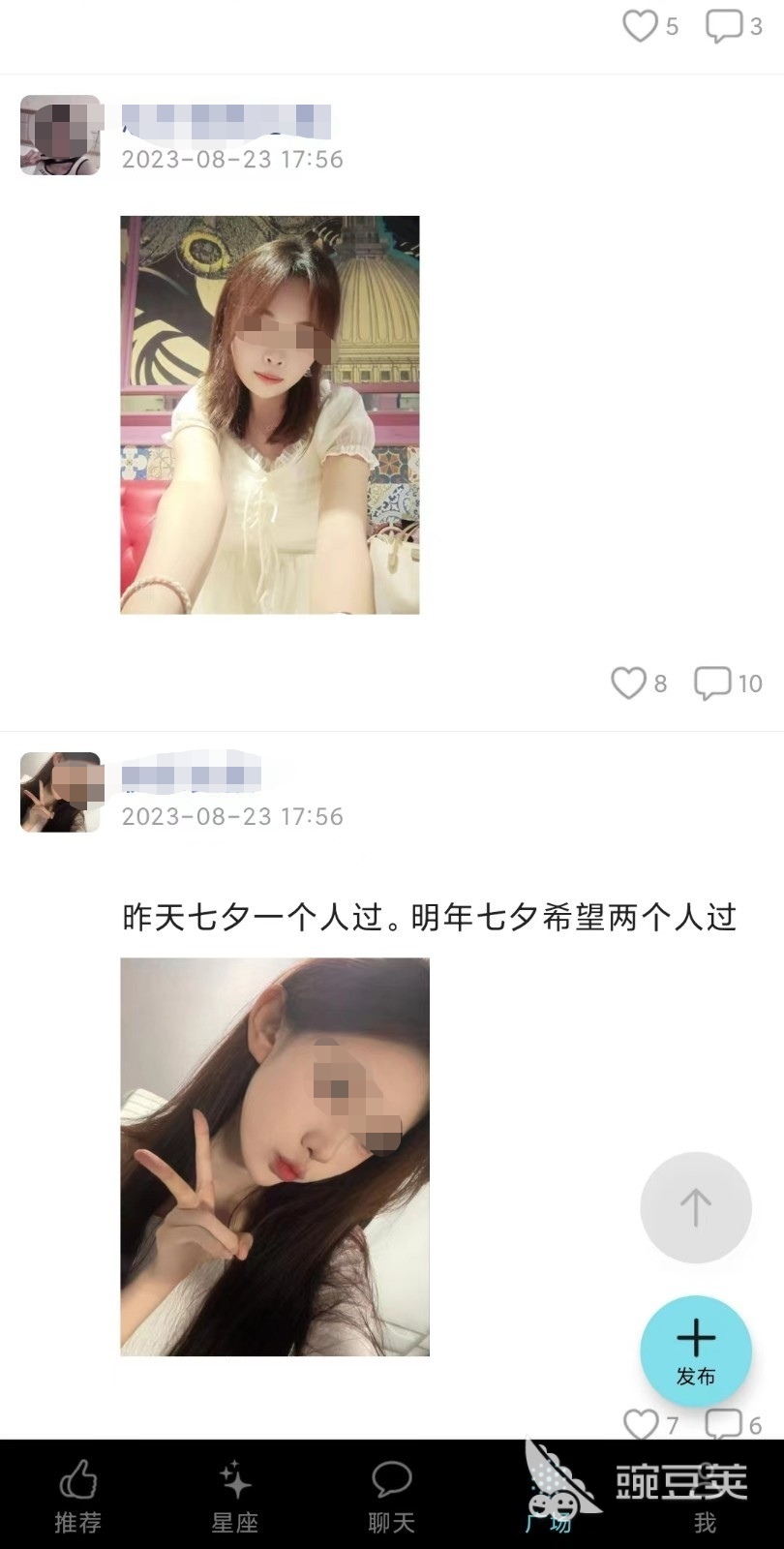Open comments on the post with 3 comments
This screenshot has width=784, height=1549.
click(x=724, y=26)
